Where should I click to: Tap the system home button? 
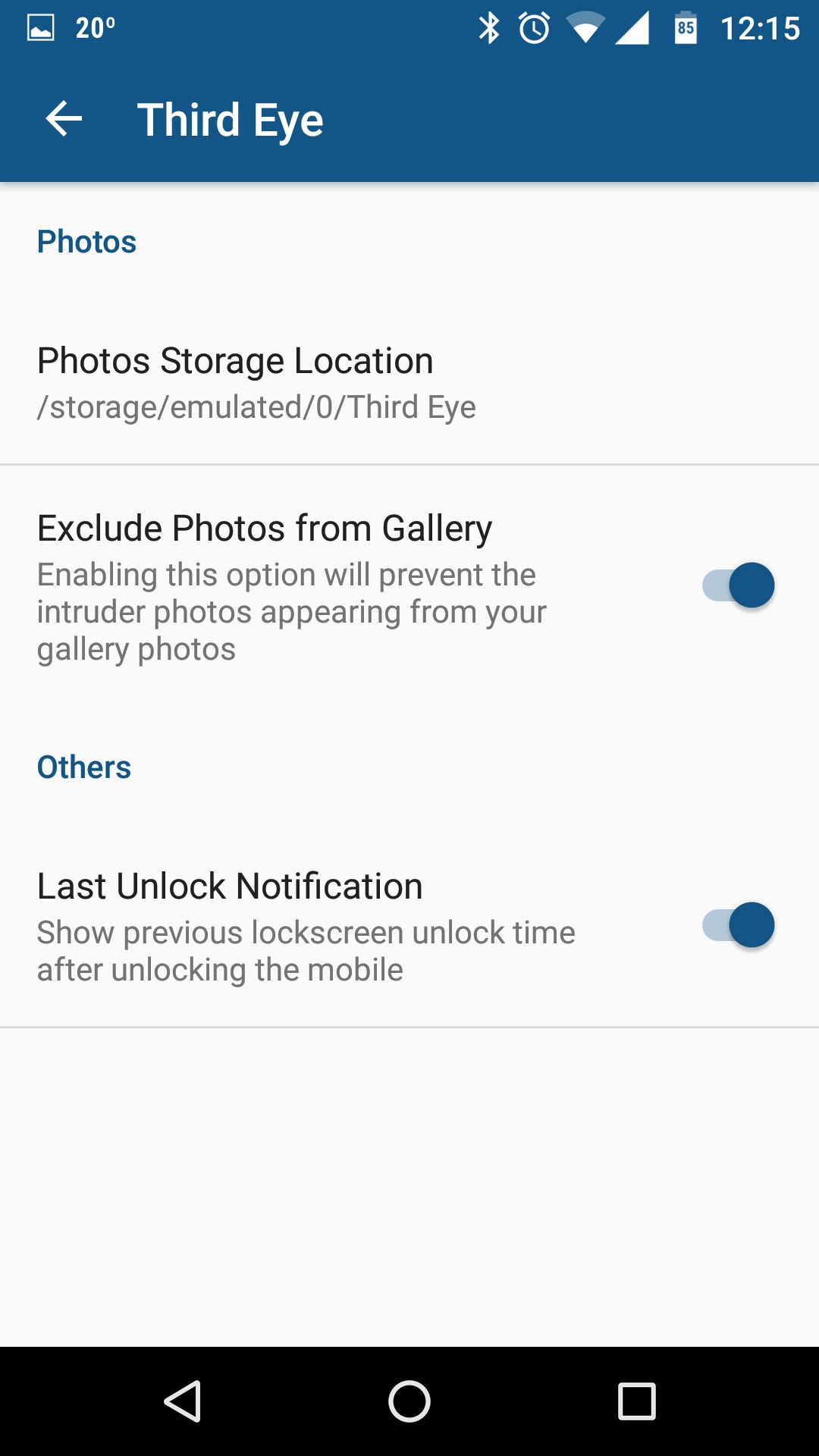tap(409, 1401)
